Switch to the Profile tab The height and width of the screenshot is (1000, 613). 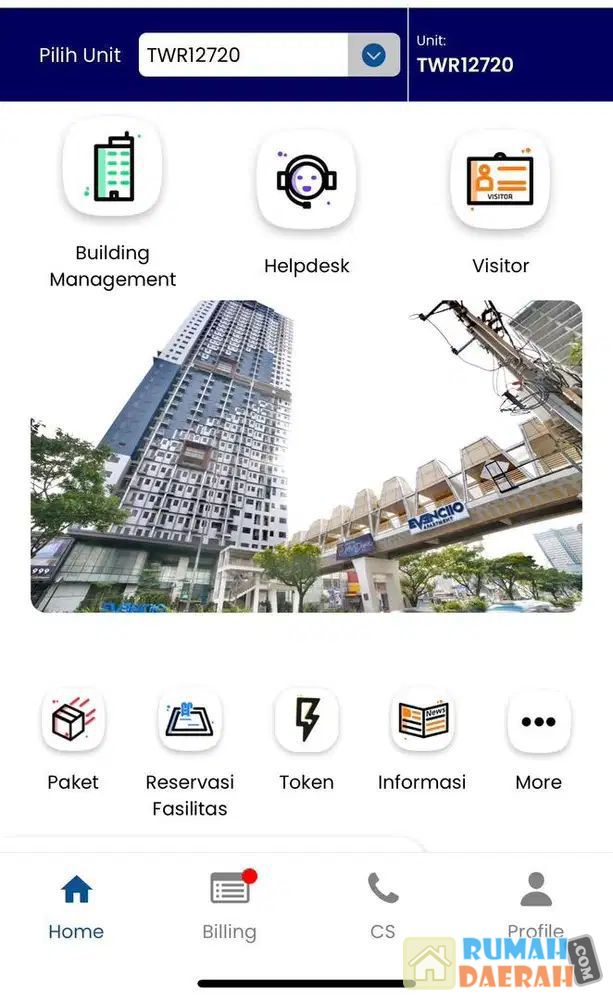pyautogui.click(x=536, y=903)
